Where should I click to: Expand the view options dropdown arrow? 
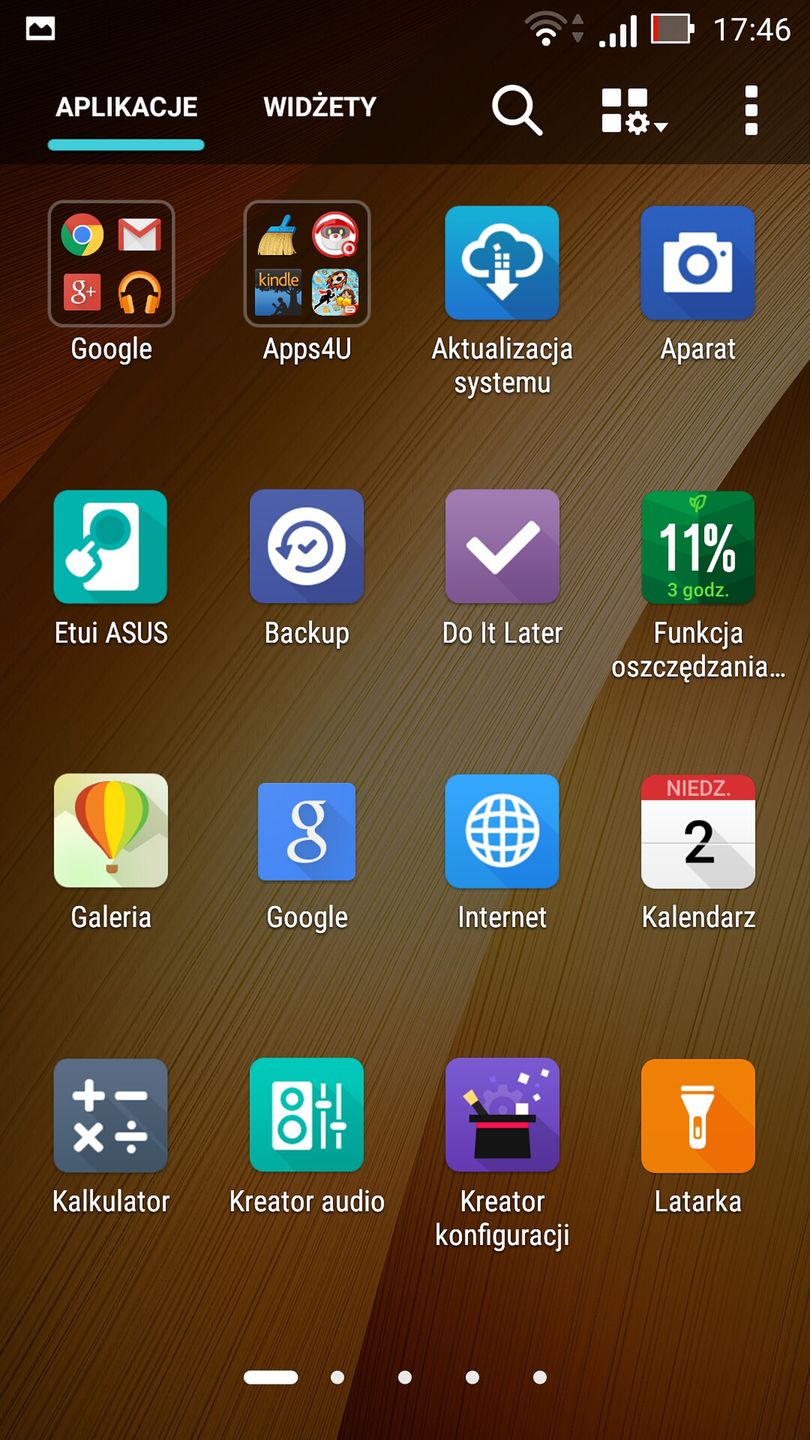[x=662, y=124]
